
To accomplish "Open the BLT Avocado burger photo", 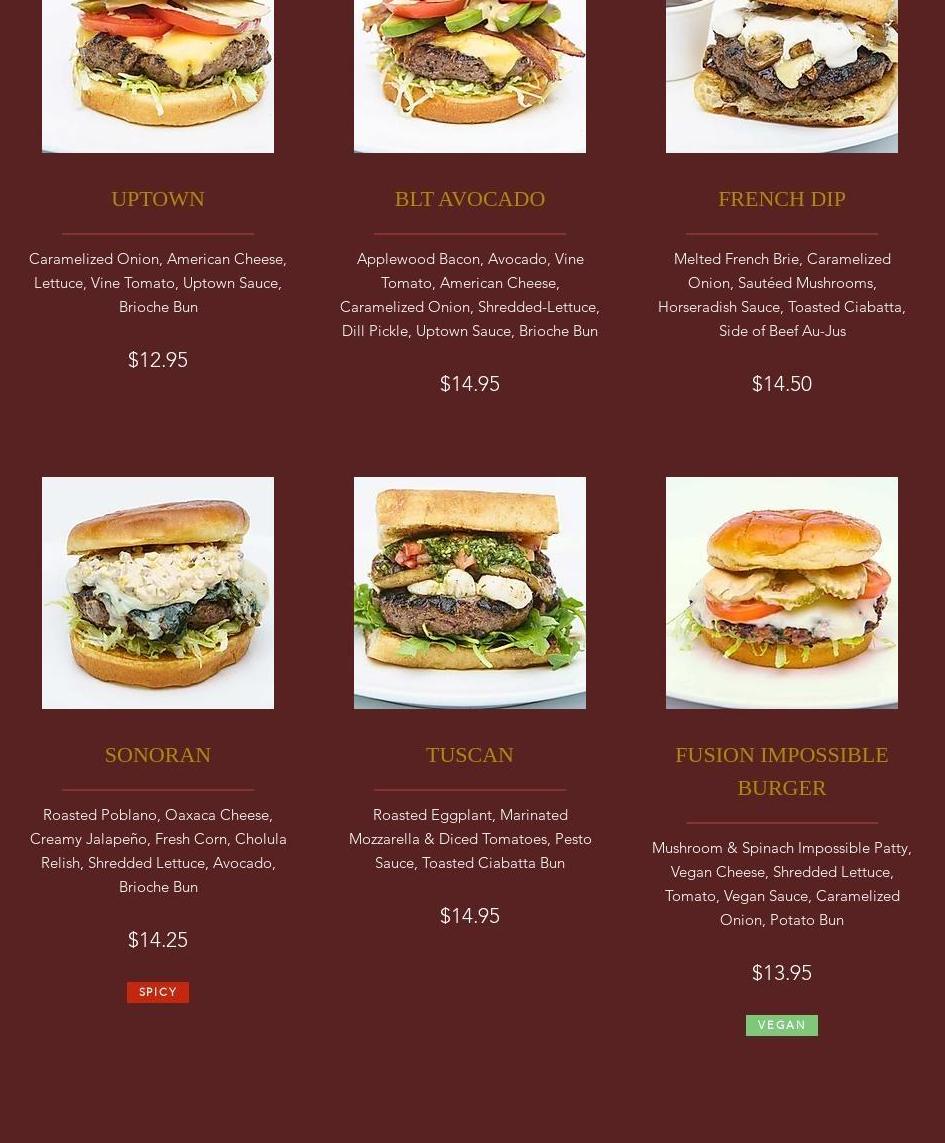I will (470, 75).
